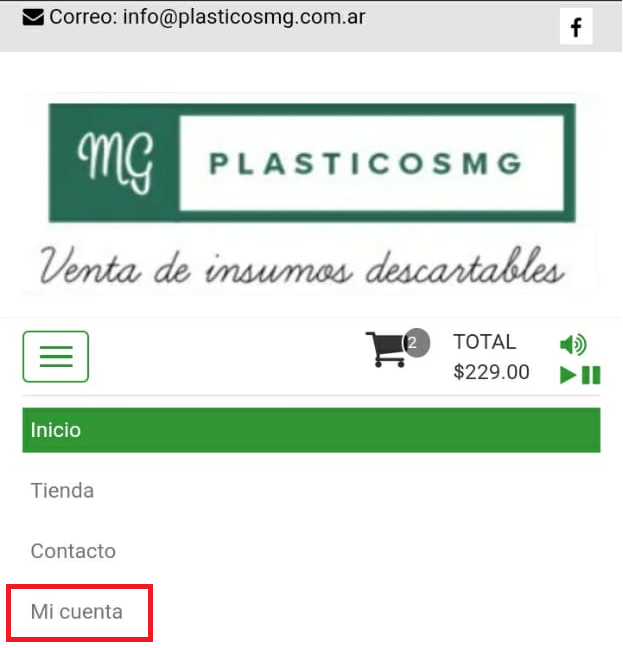Pause the background audio
Image resolution: width=623 pixels, height=648 pixels.
point(591,375)
